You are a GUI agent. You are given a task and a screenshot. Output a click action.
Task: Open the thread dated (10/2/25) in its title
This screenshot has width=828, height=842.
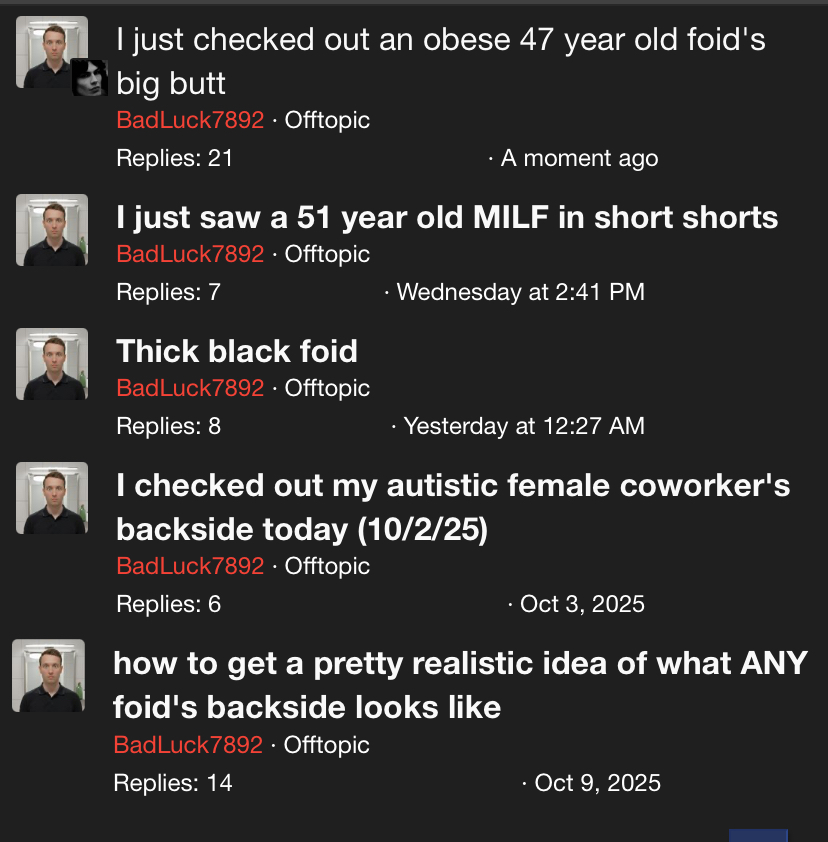(452, 506)
